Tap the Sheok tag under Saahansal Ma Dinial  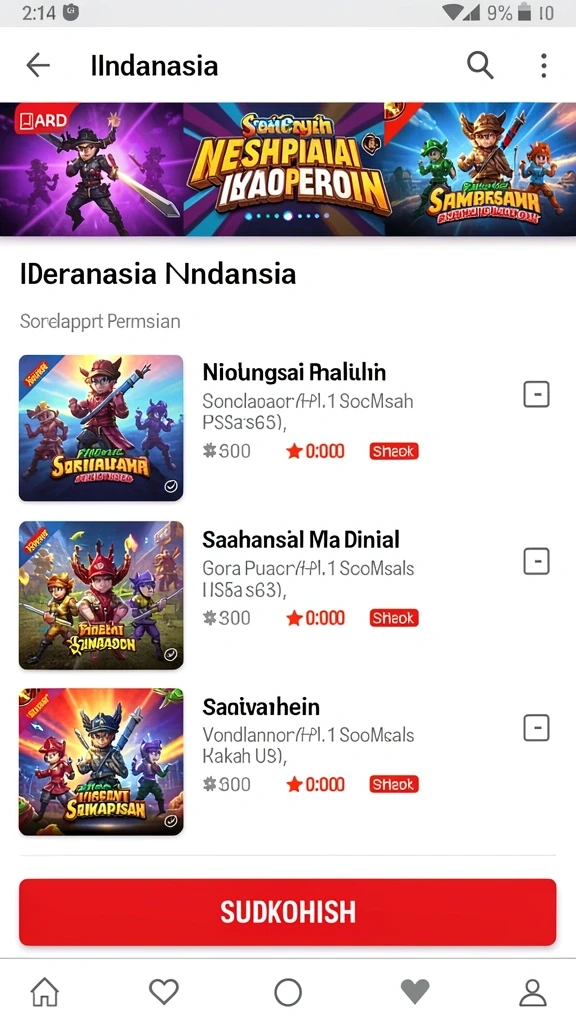click(394, 618)
